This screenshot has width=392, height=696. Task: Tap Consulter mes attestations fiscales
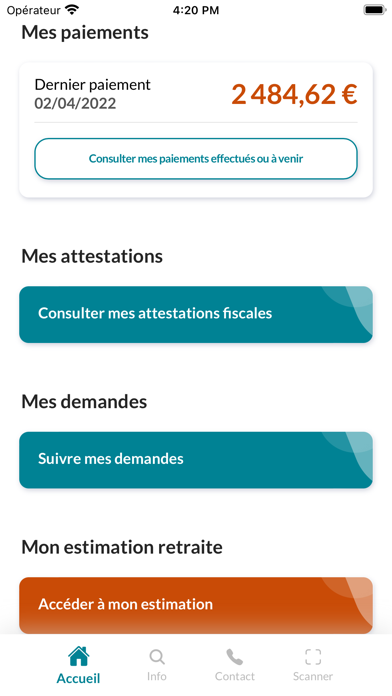tap(196, 314)
